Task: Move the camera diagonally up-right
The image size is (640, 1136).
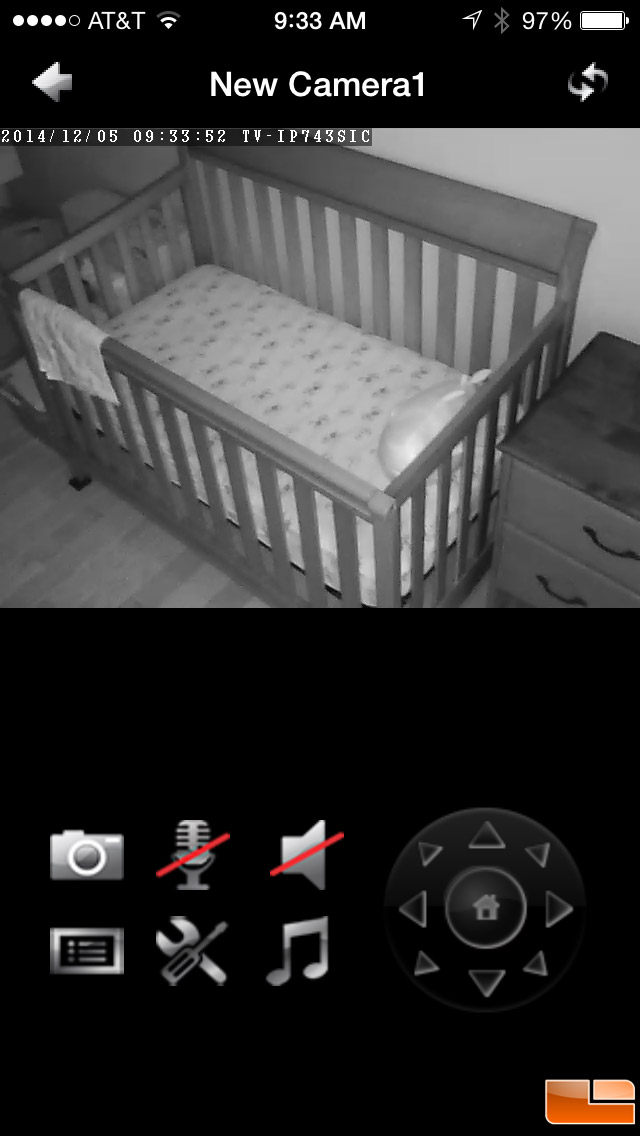Action: pos(538,855)
